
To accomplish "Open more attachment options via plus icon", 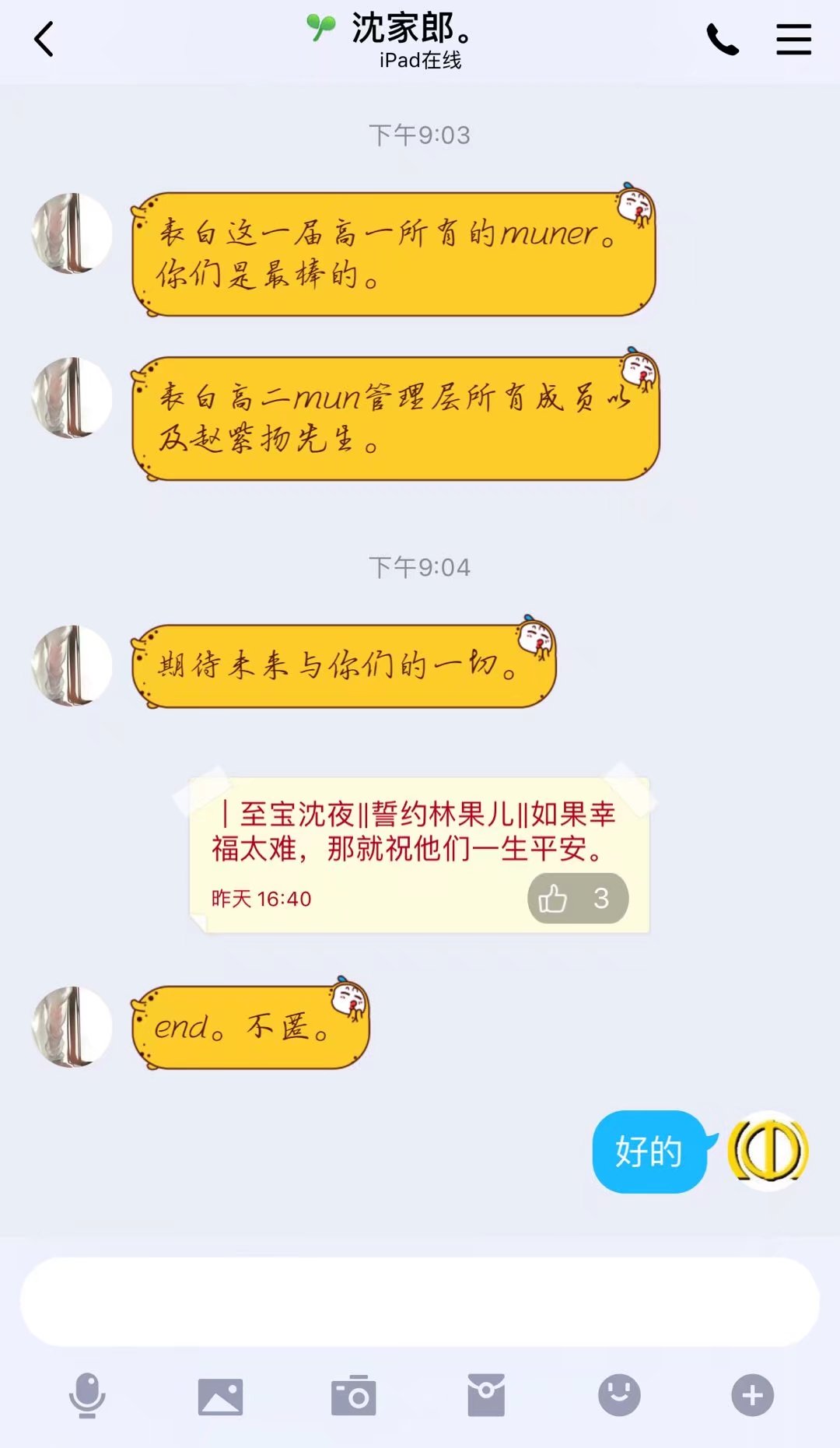I will click(x=752, y=1395).
